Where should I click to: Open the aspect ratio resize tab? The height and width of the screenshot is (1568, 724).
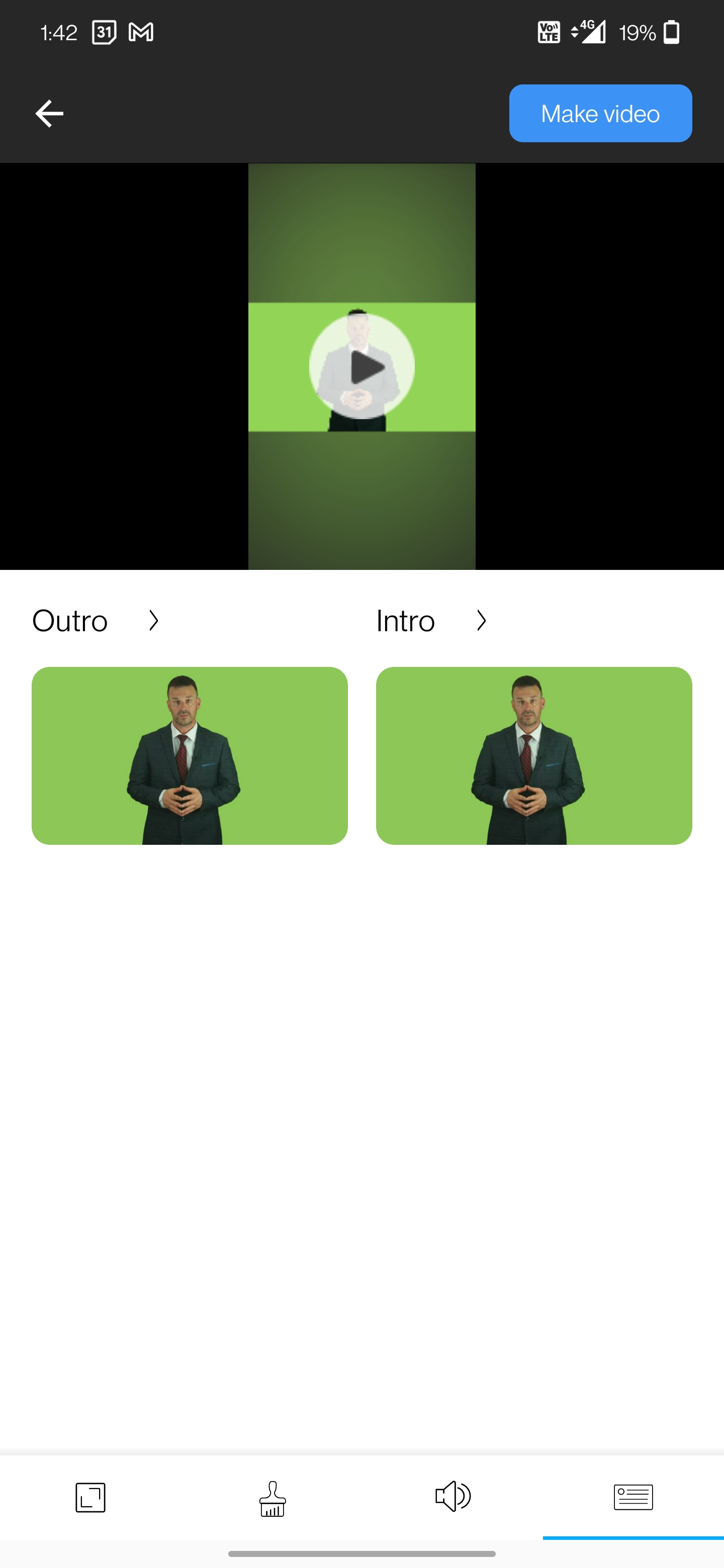coord(90,1497)
